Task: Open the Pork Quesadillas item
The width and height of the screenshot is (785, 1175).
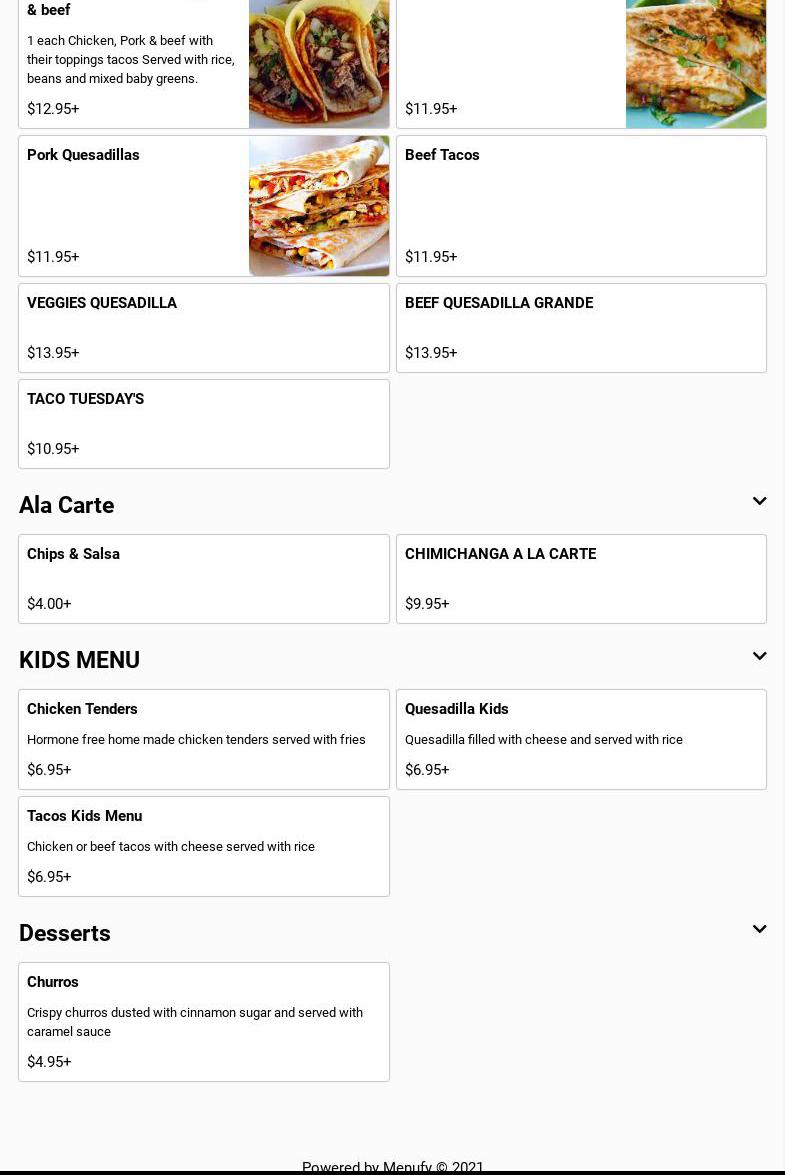Action: click(x=203, y=206)
